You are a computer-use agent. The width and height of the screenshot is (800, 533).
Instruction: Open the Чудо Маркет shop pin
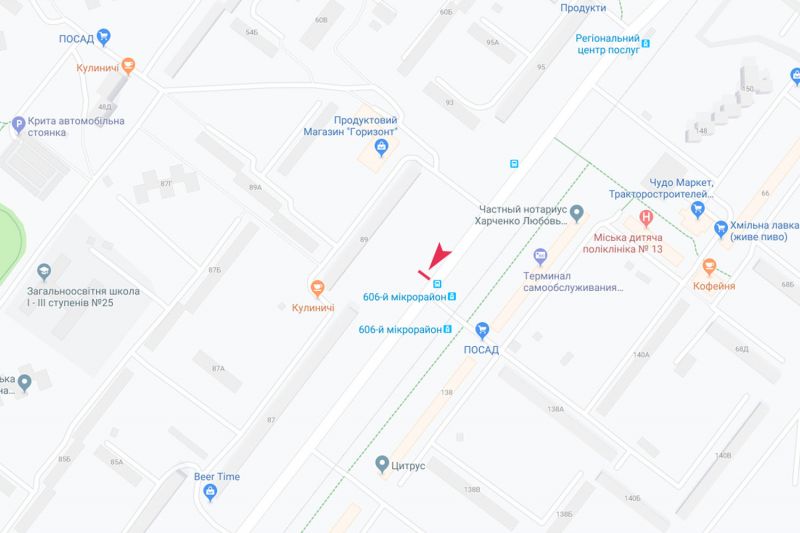tap(699, 209)
